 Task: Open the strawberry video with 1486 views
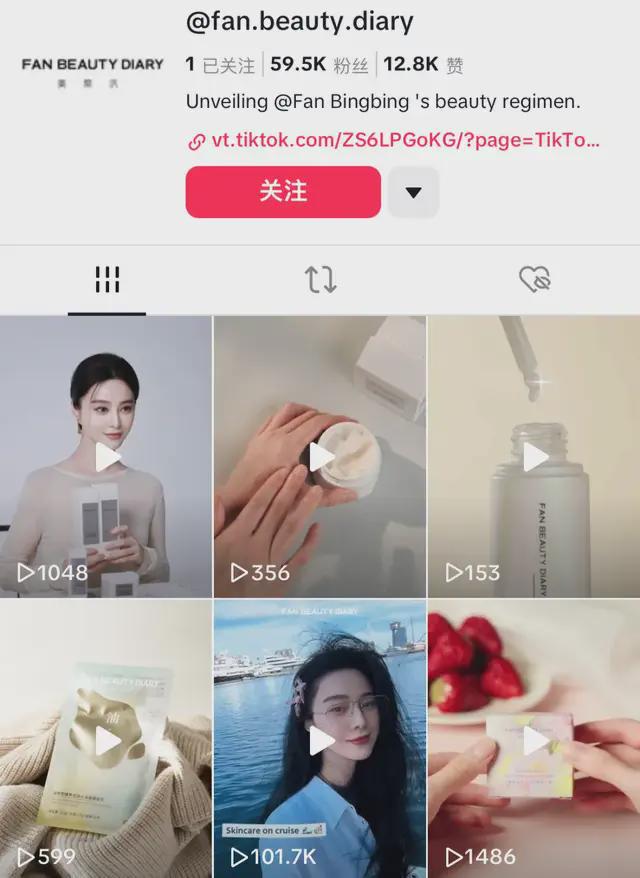(x=534, y=740)
